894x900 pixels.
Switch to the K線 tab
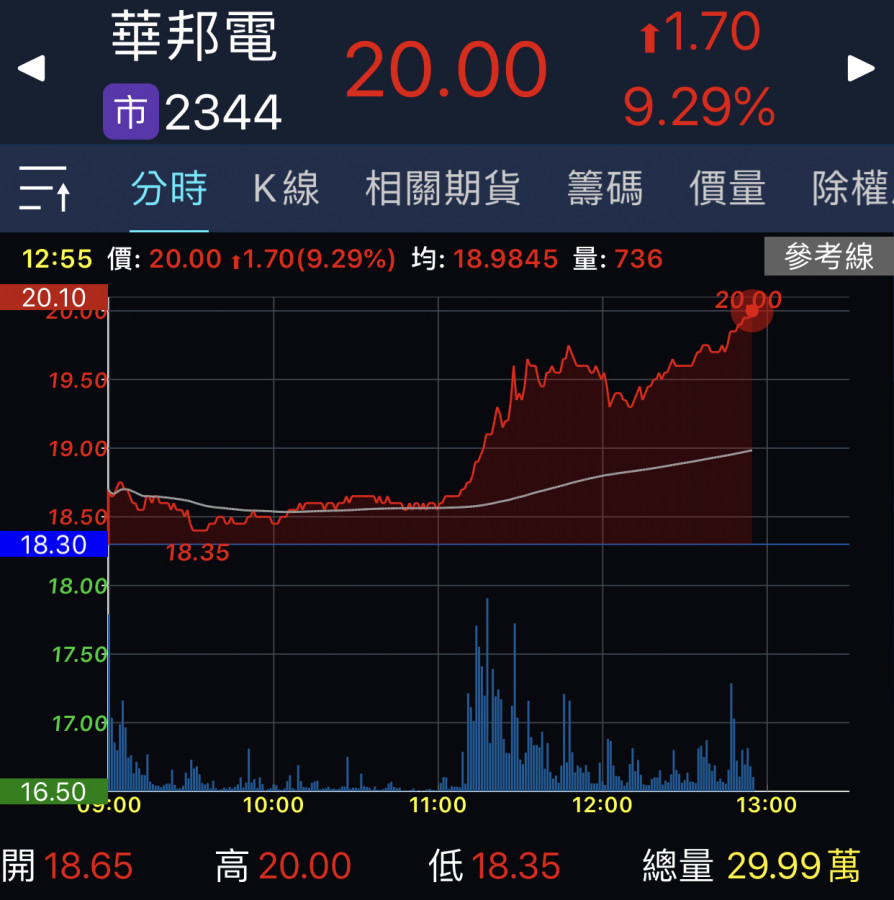click(286, 189)
